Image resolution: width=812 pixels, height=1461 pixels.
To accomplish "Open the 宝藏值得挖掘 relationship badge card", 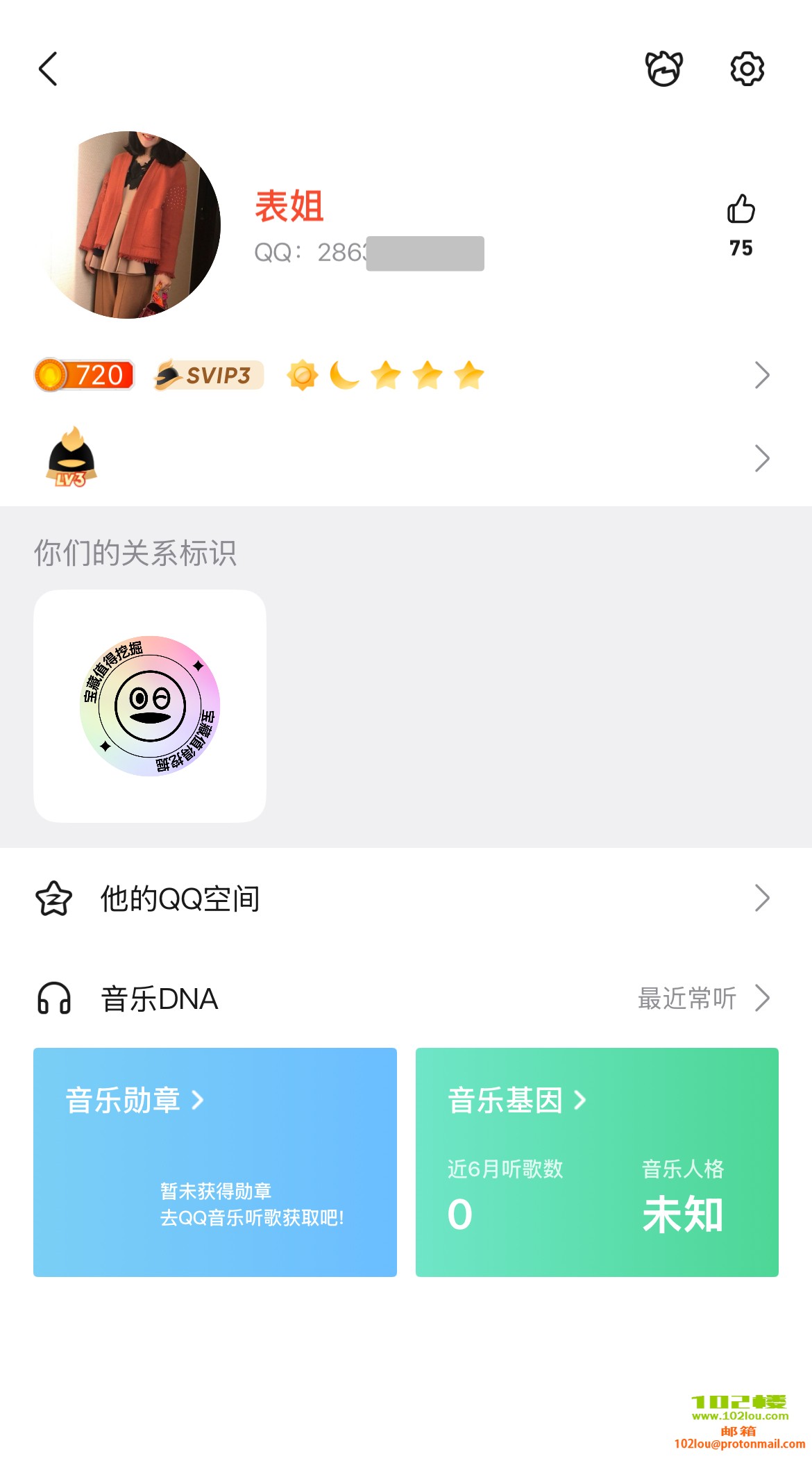I will pos(150,706).
